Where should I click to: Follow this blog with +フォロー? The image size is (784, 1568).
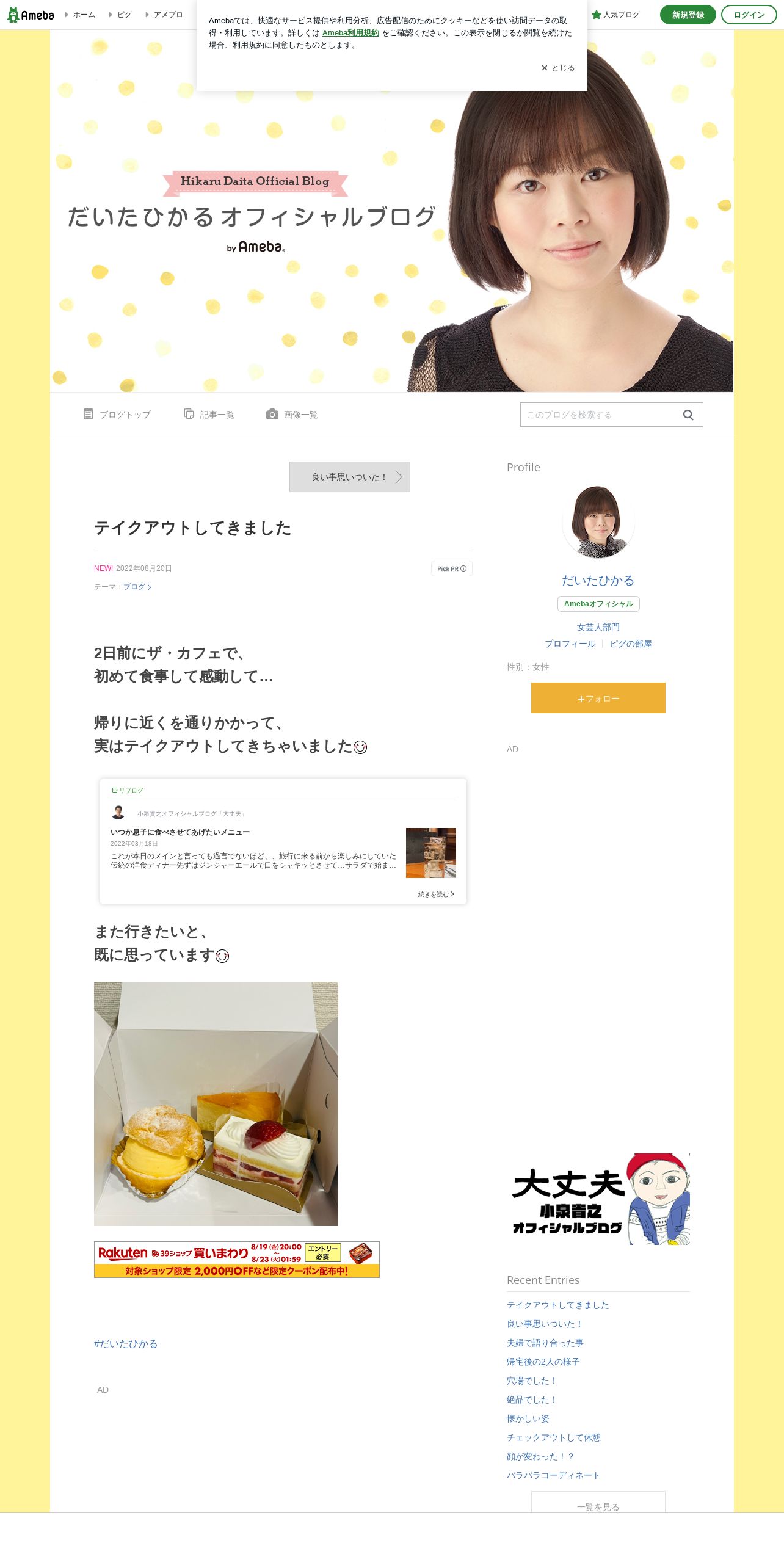[x=598, y=698]
